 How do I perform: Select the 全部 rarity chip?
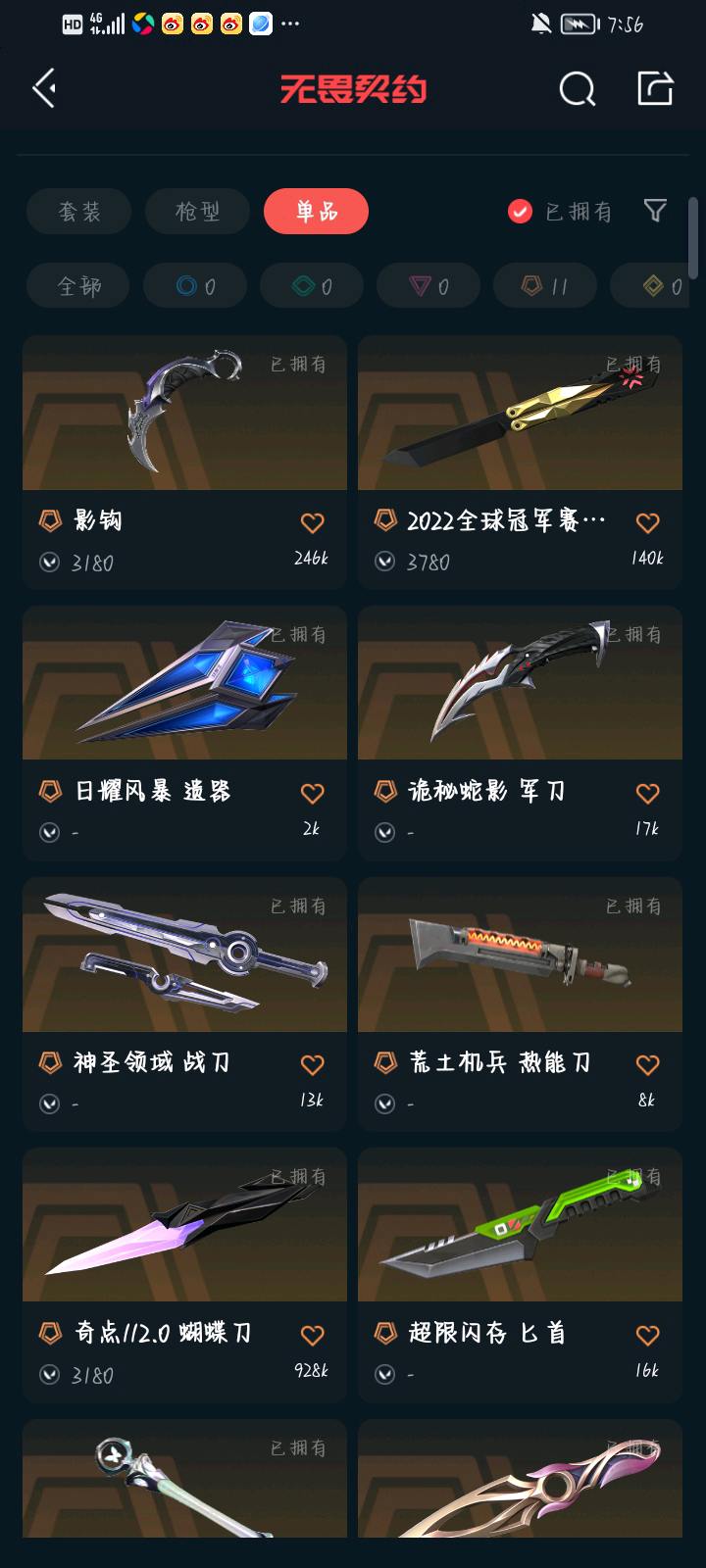[x=79, y=286]
